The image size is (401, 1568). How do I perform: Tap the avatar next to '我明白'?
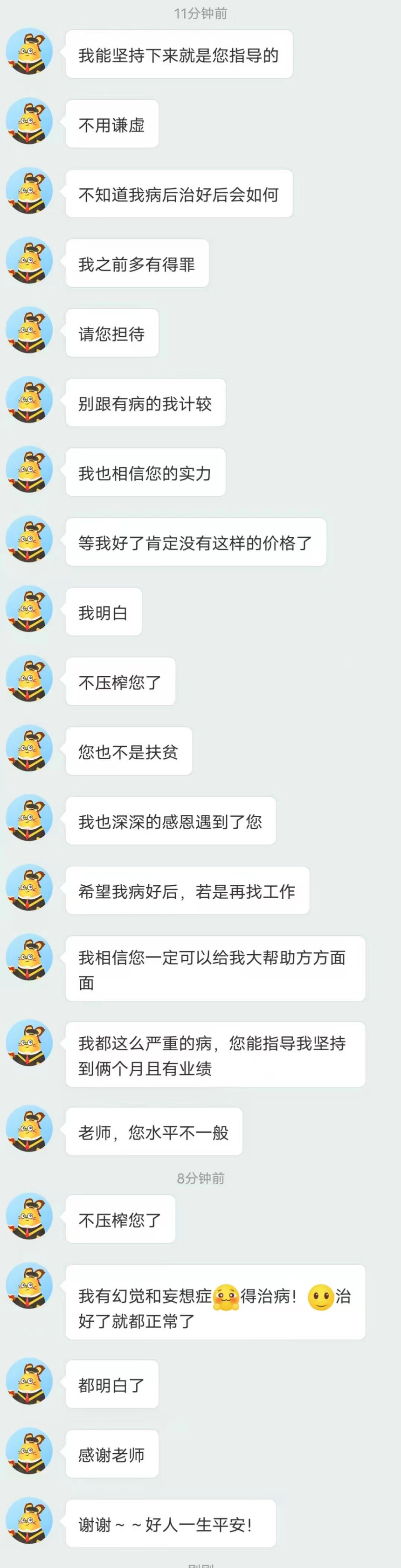click(29, 609)
